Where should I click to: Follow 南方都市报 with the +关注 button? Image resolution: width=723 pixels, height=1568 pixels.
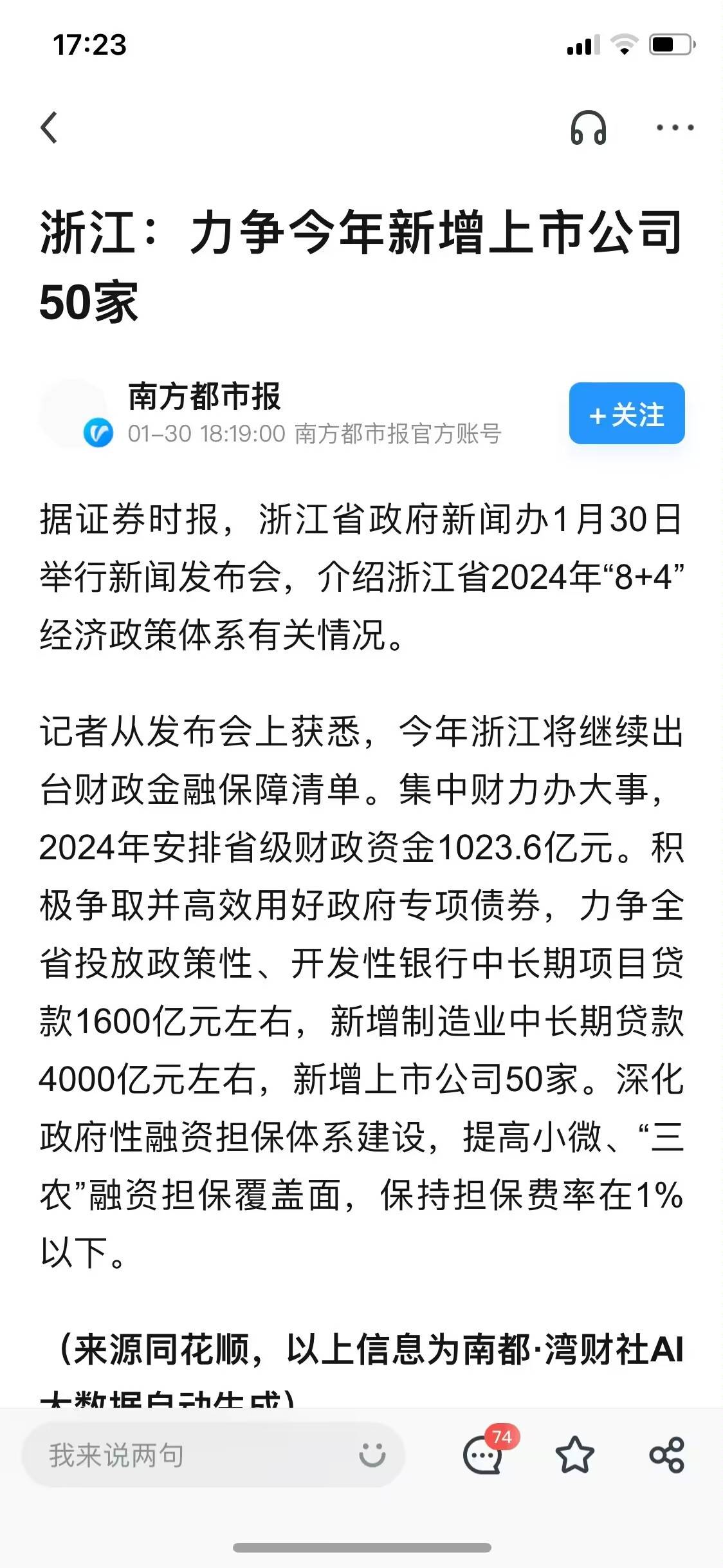coord(627,413)
